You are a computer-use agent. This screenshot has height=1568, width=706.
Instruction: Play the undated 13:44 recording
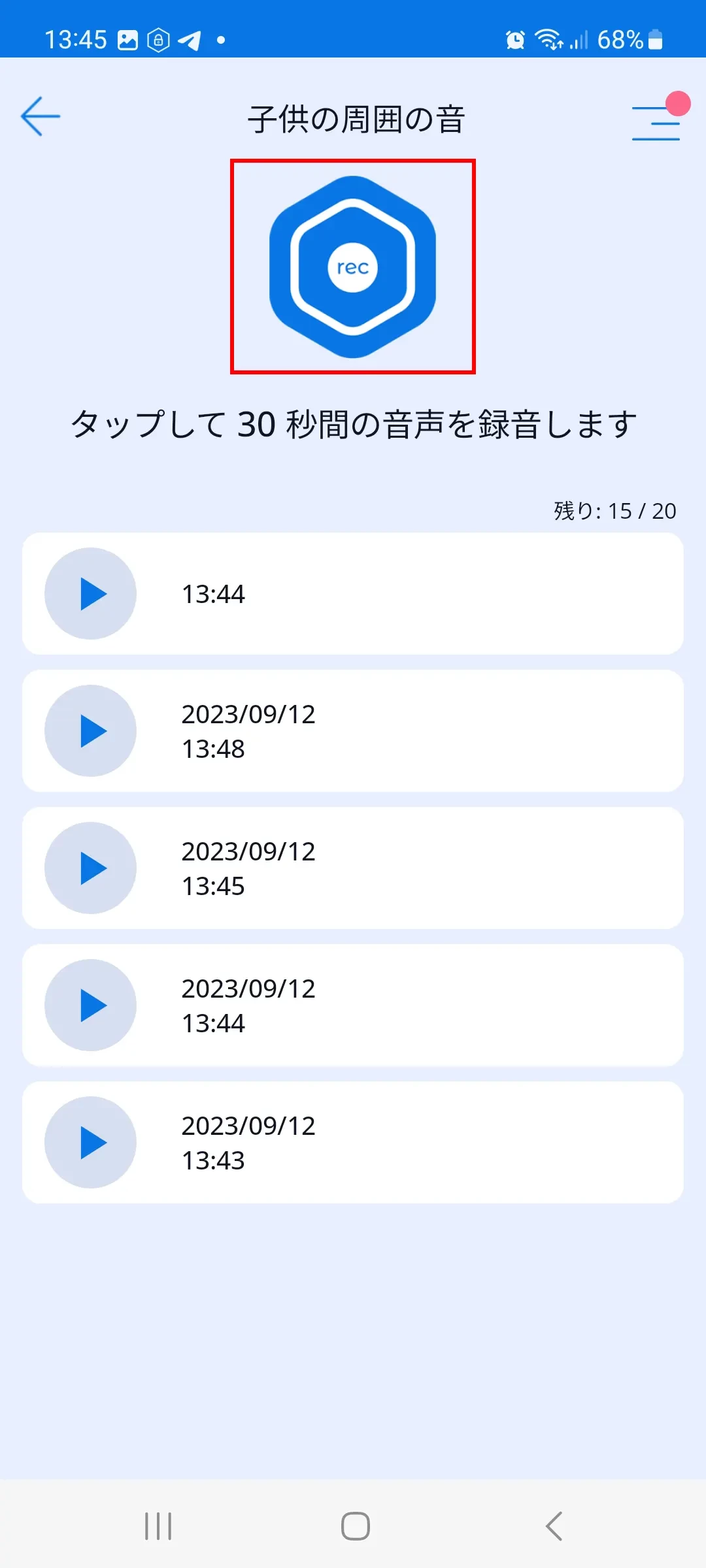tap(91, 594)
